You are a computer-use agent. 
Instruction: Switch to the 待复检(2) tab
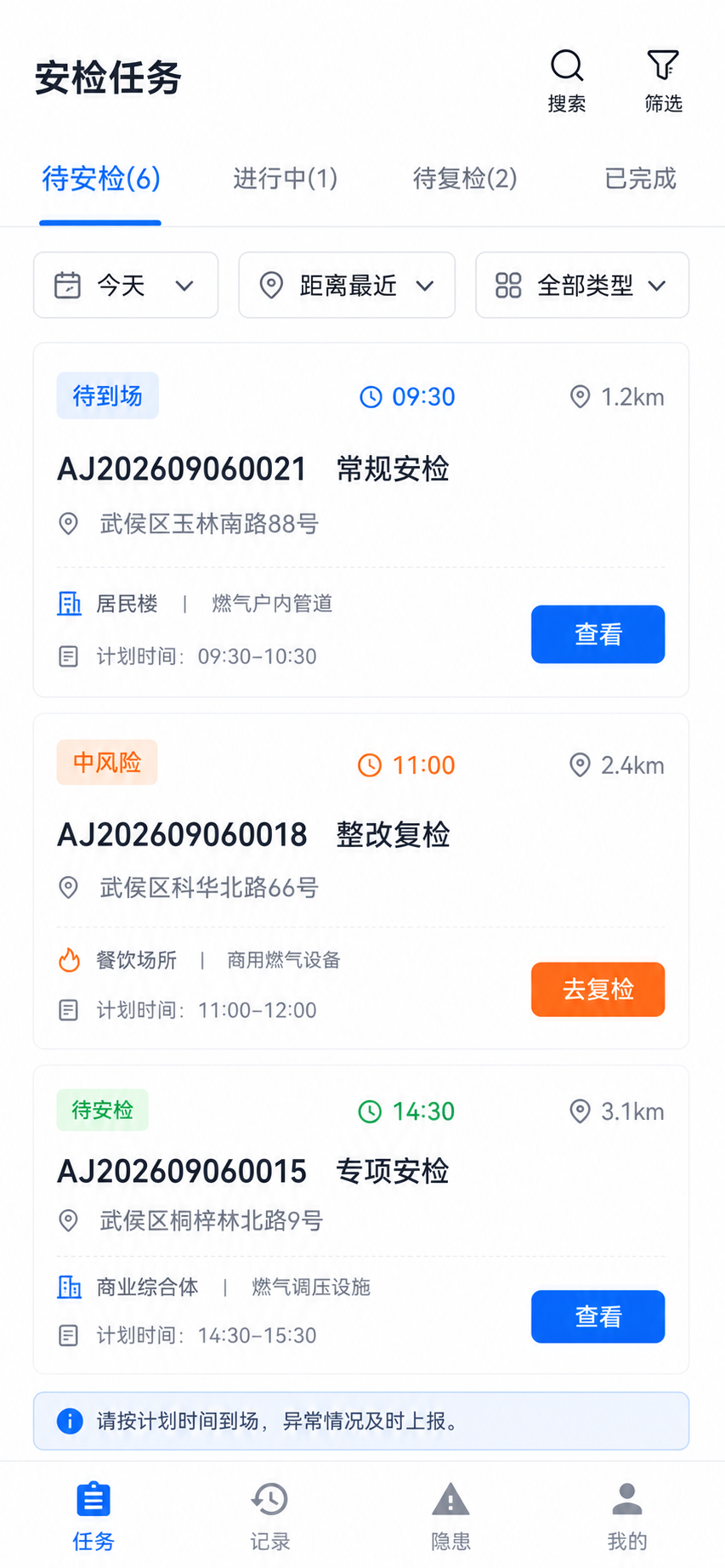[x=465, y=179]
